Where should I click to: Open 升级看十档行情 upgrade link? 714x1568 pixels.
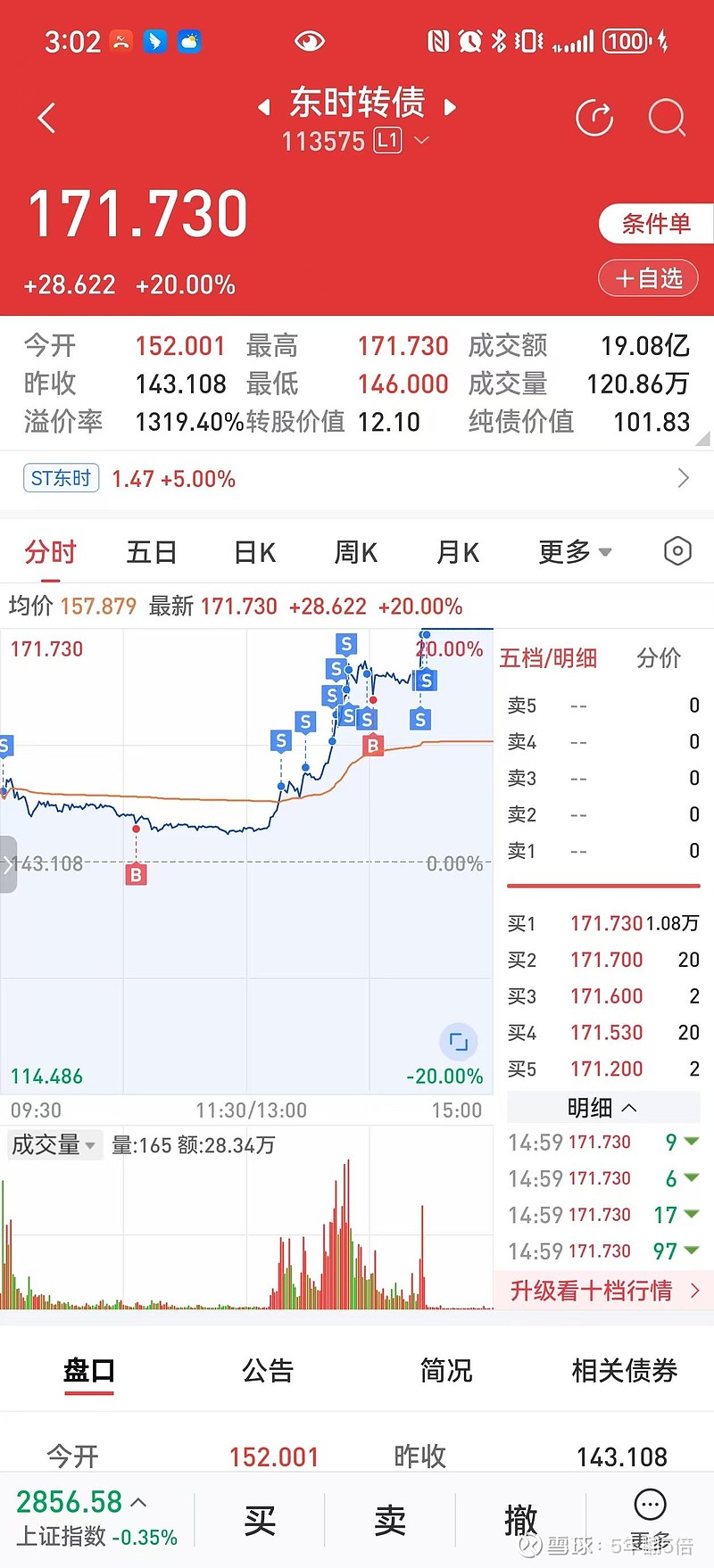point(592,1290)
